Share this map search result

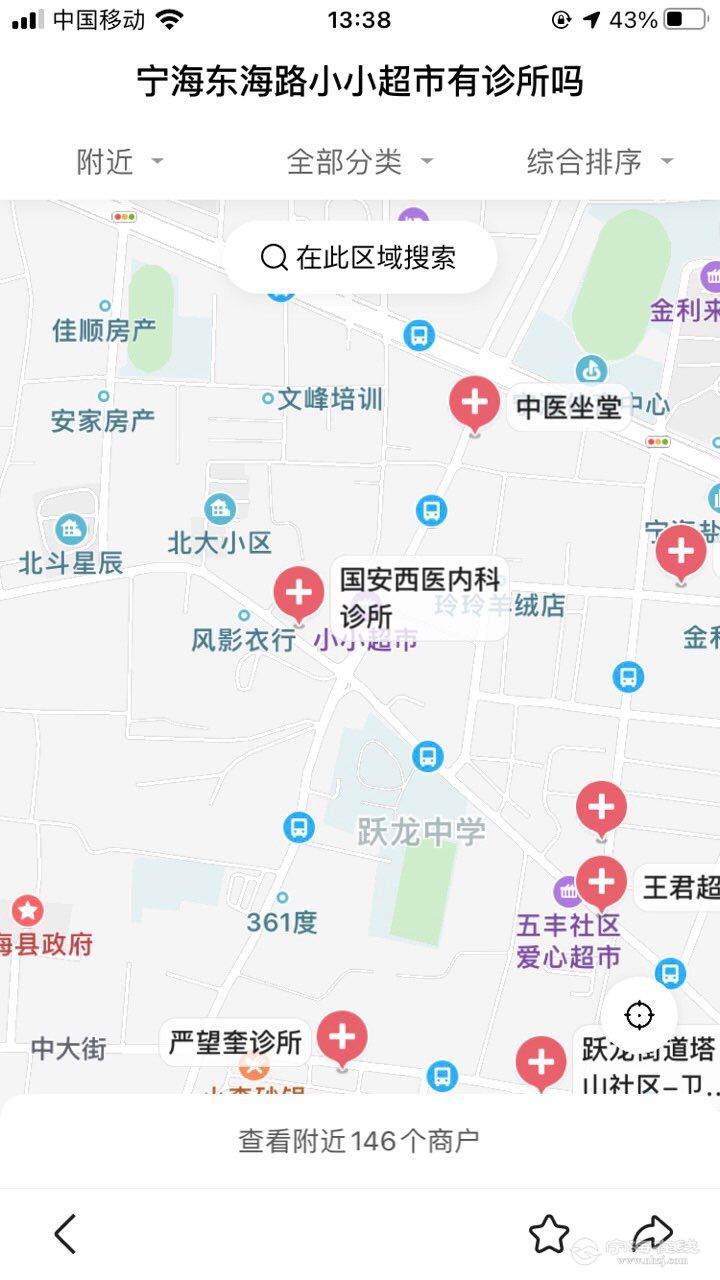point(652,1234)
